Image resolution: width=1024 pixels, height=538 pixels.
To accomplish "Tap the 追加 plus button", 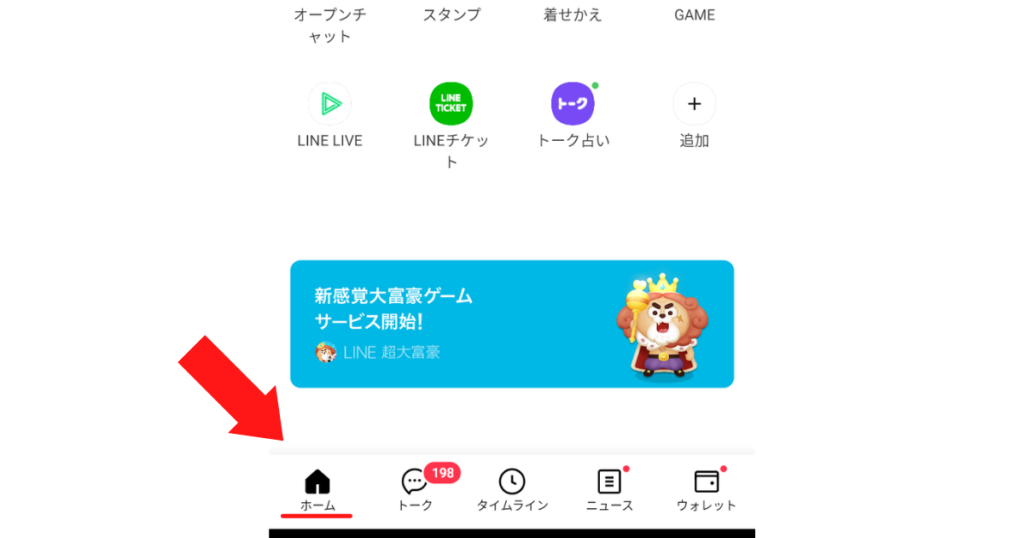I will click(694, 104).
